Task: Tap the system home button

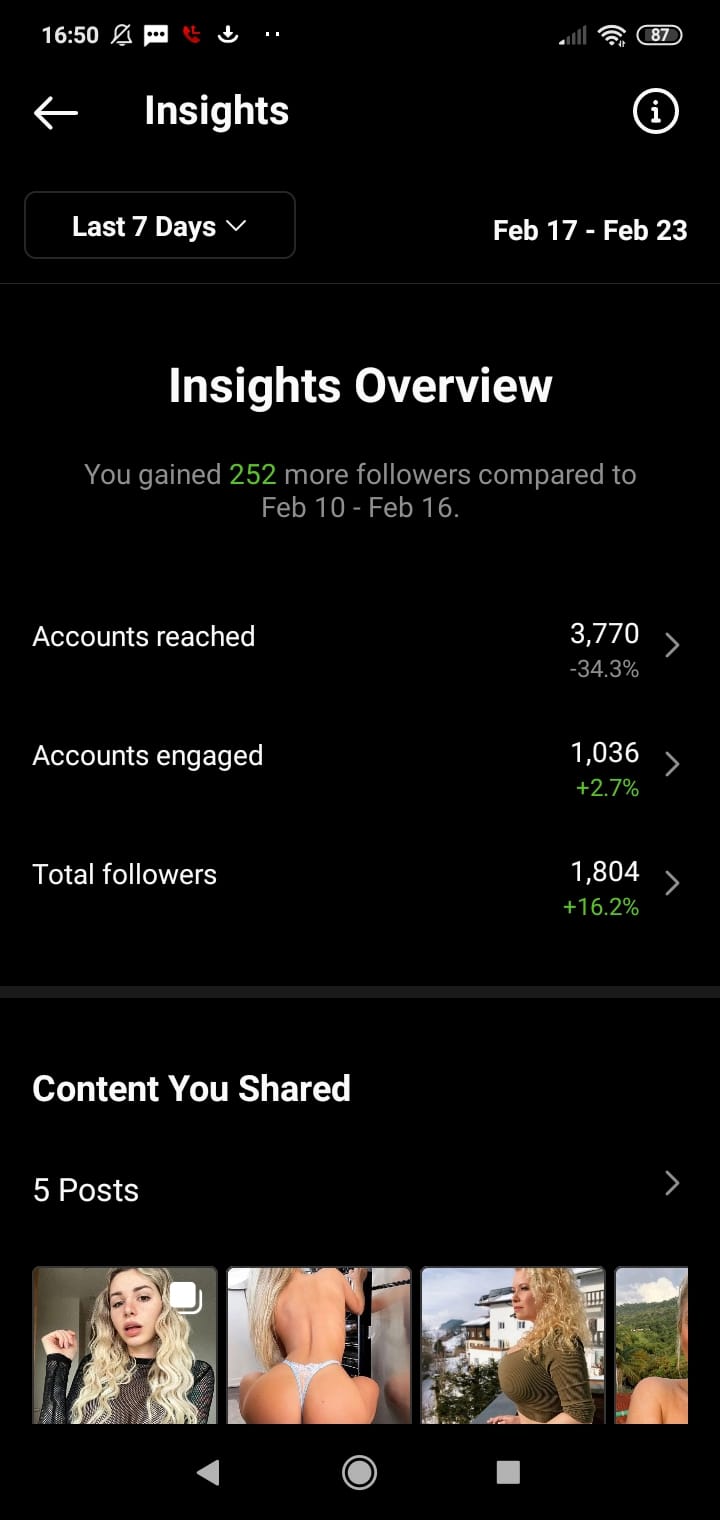Action: (x=359, y=1471)
